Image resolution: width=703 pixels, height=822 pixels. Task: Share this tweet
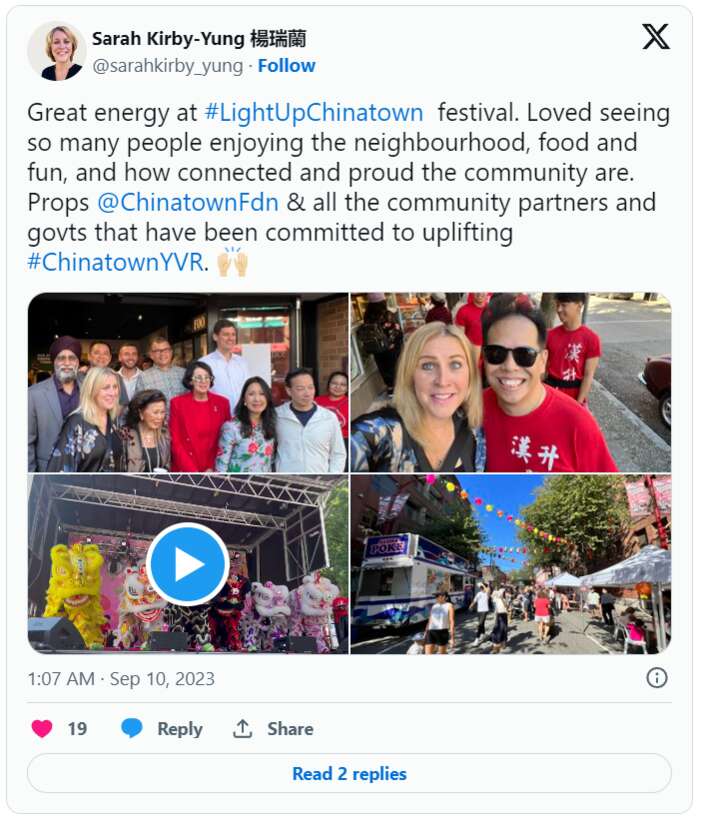click(x=273, y=729)
